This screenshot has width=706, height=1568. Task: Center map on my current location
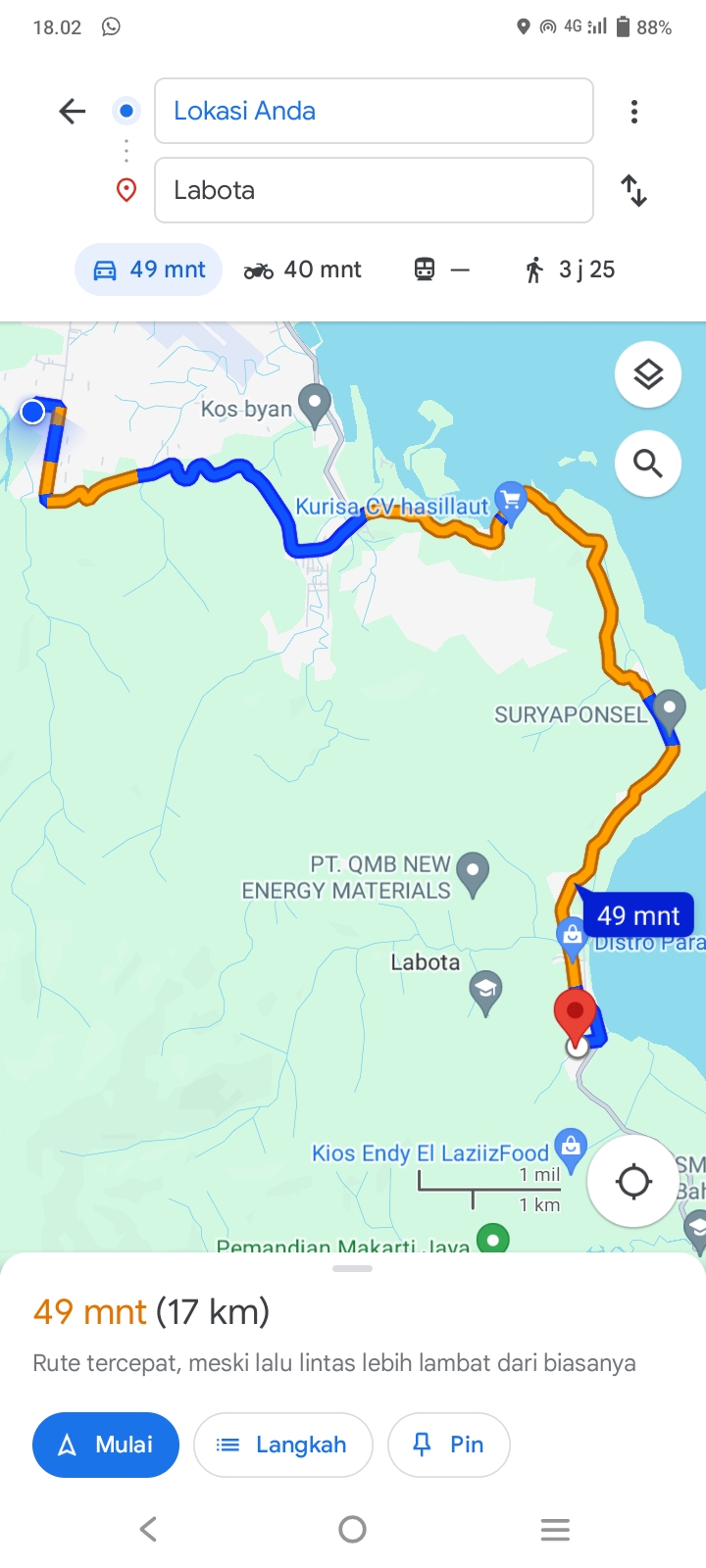click(x=633, y=1182)
